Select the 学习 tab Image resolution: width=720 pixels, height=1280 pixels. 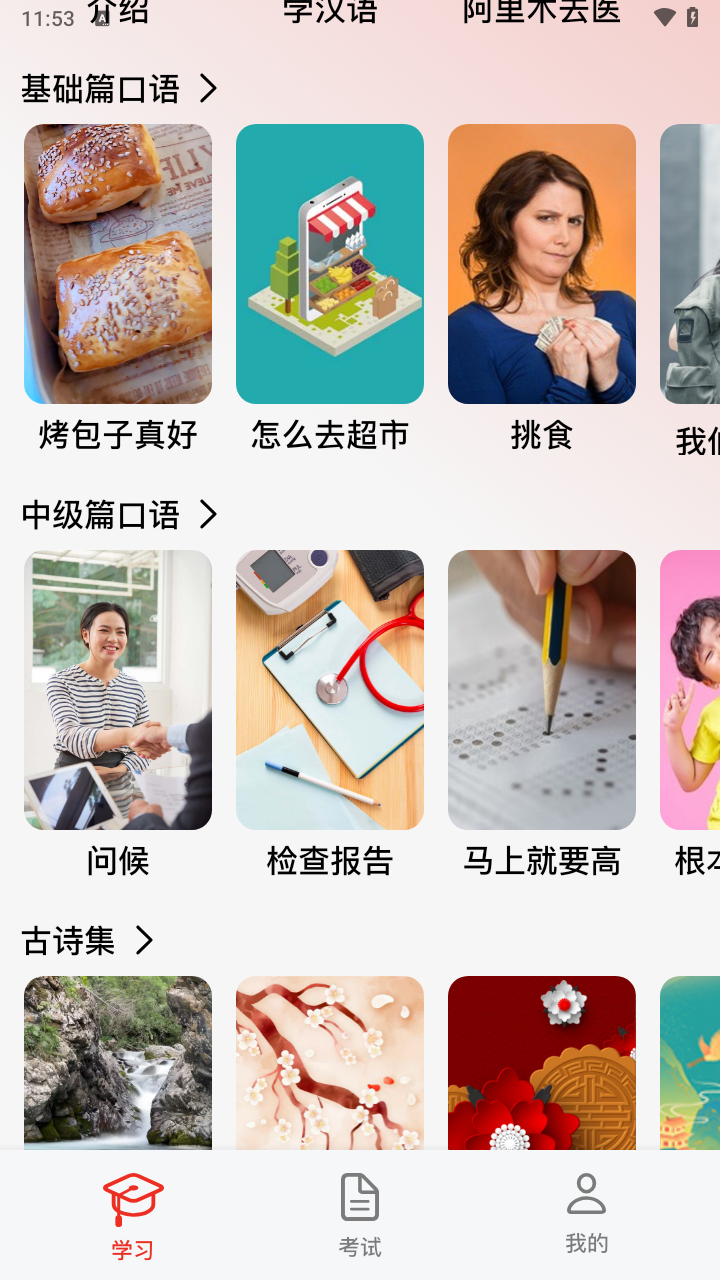pyautogui.click(x=133, y=1216)
